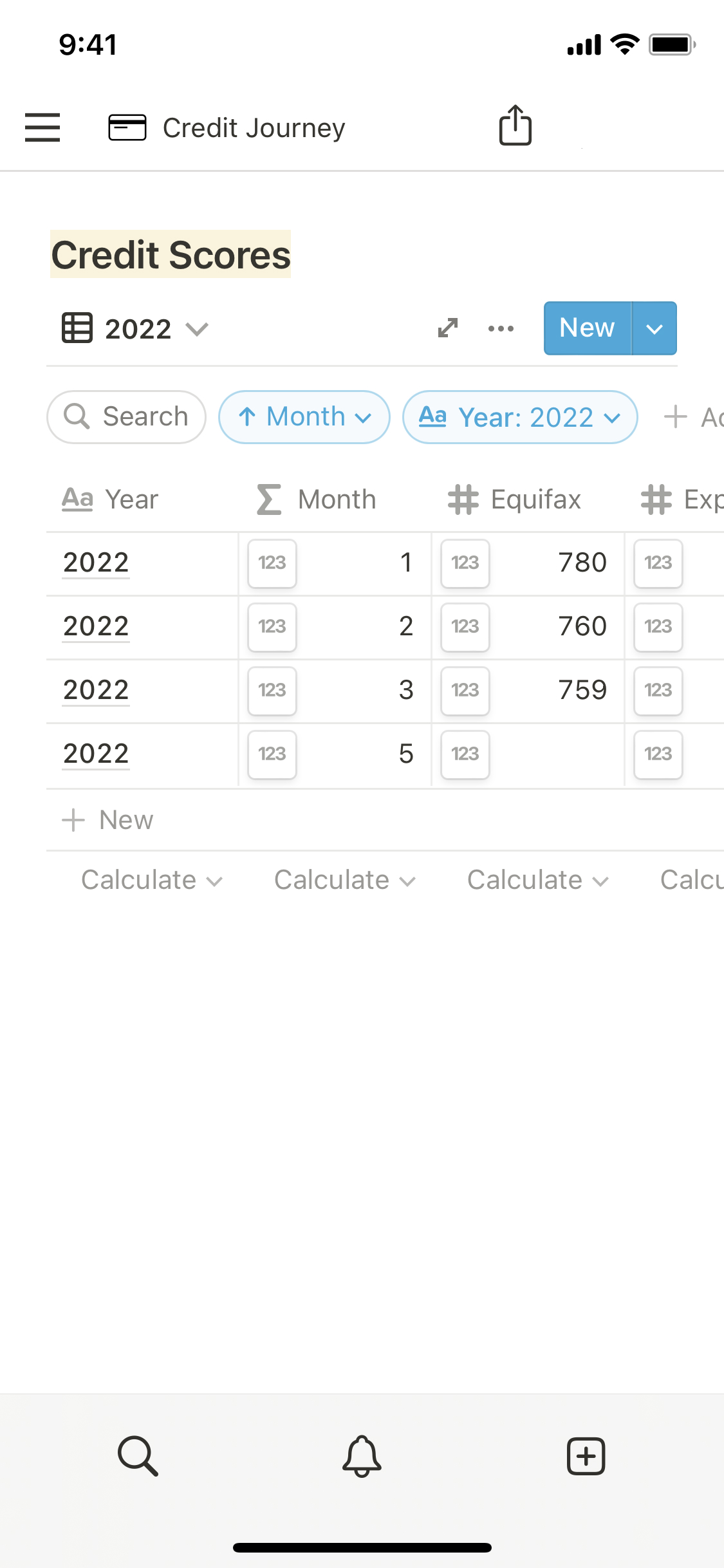Expand the database to full page

(x=447, y=328)
